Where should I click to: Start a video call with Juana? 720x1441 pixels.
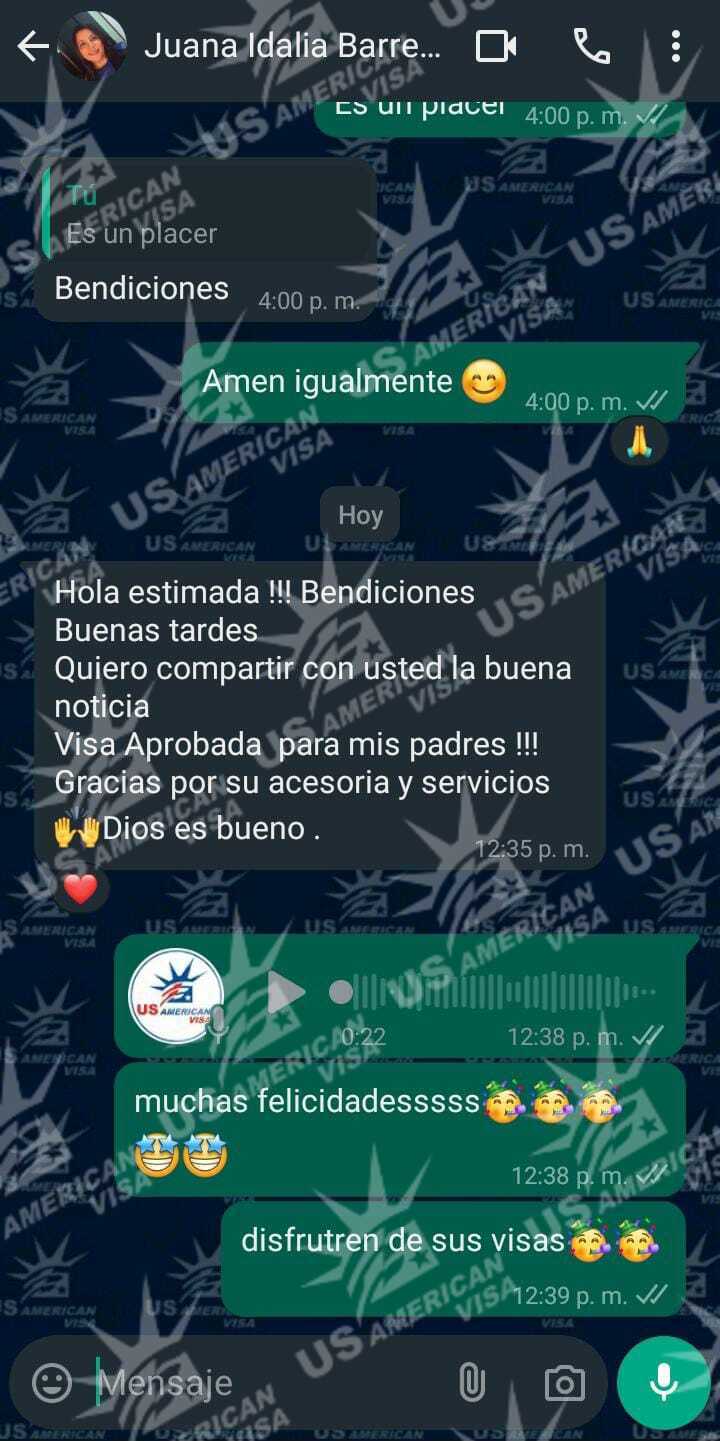tap(496, 46)
